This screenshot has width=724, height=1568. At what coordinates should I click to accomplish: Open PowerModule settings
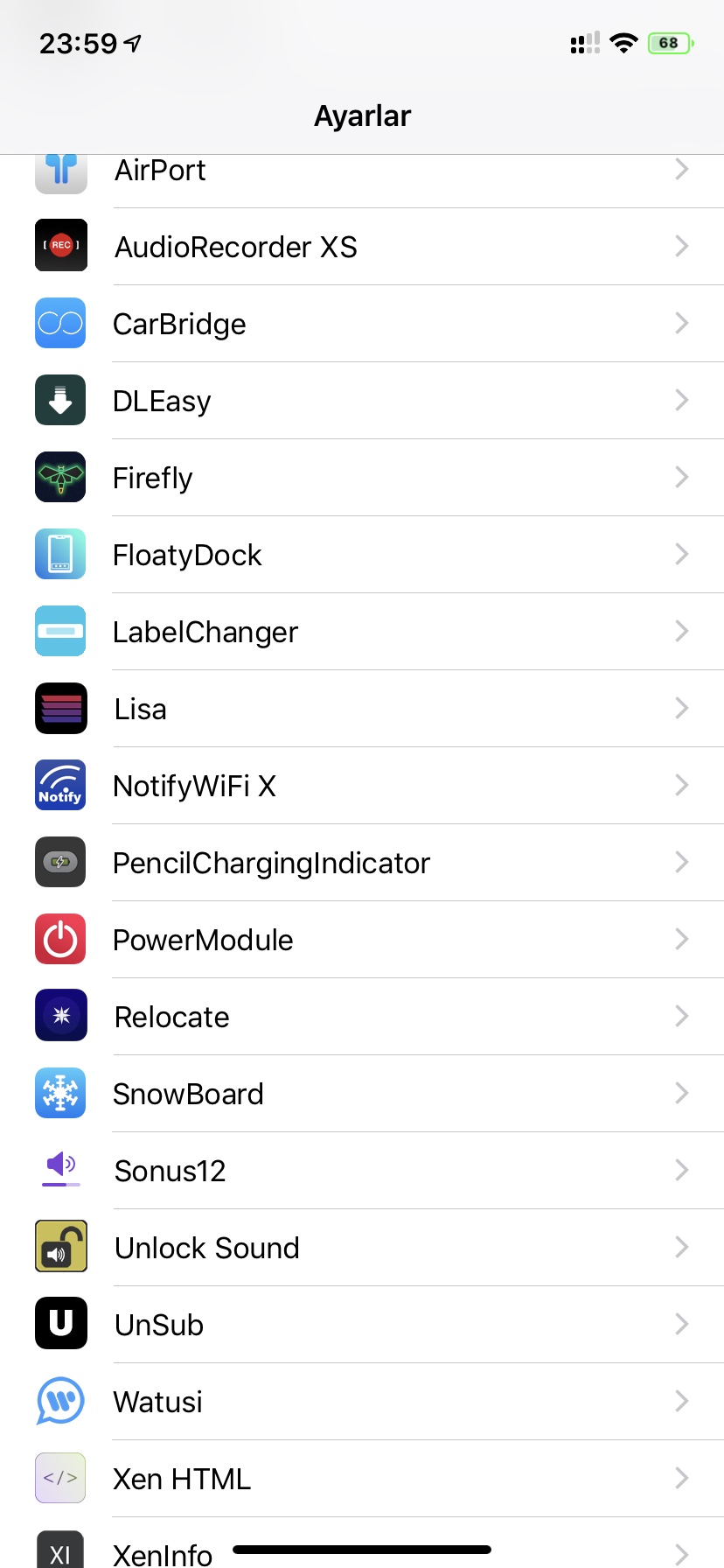[362, 940]
